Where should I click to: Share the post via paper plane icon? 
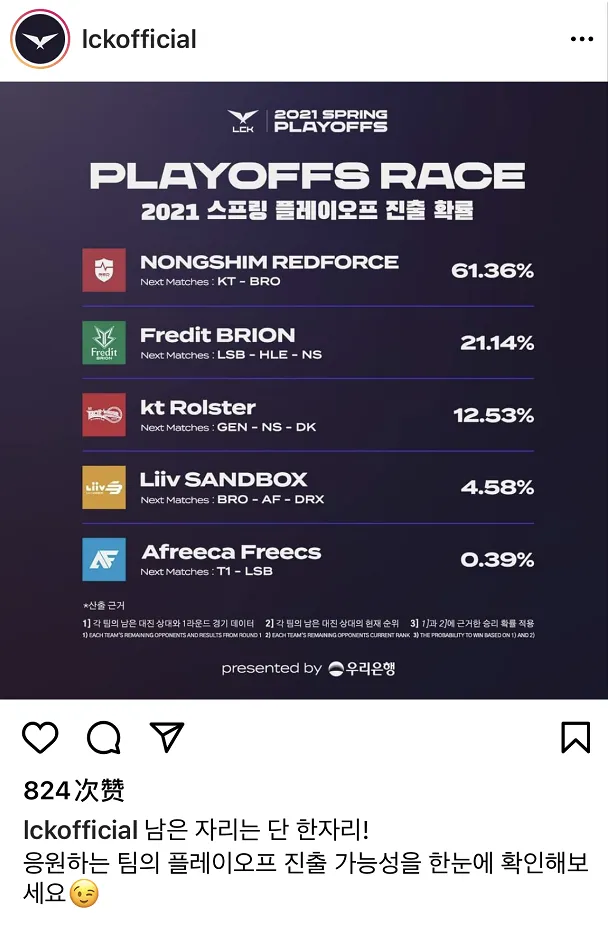tap(167, 737)
